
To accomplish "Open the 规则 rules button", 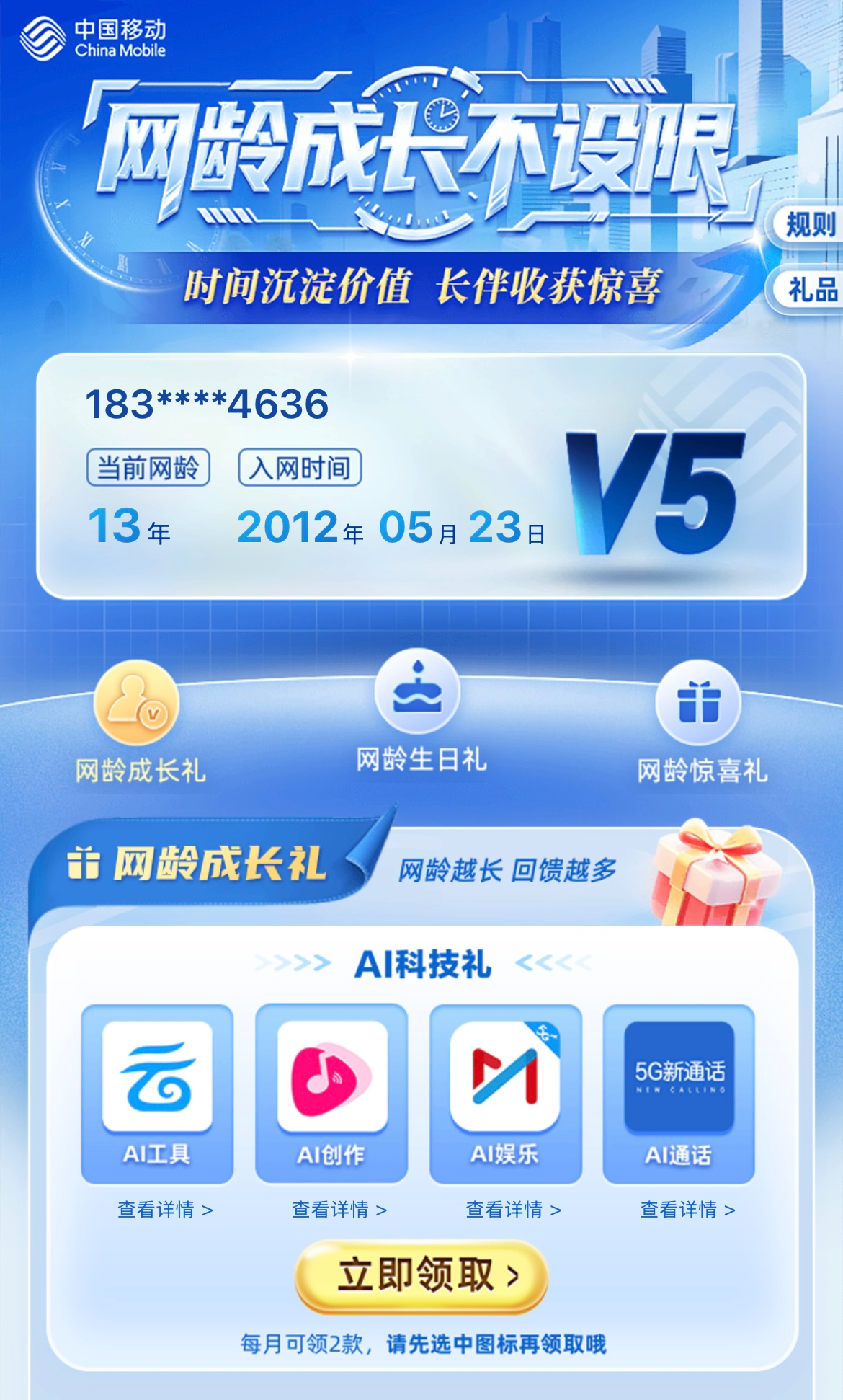I will point(808,225).
